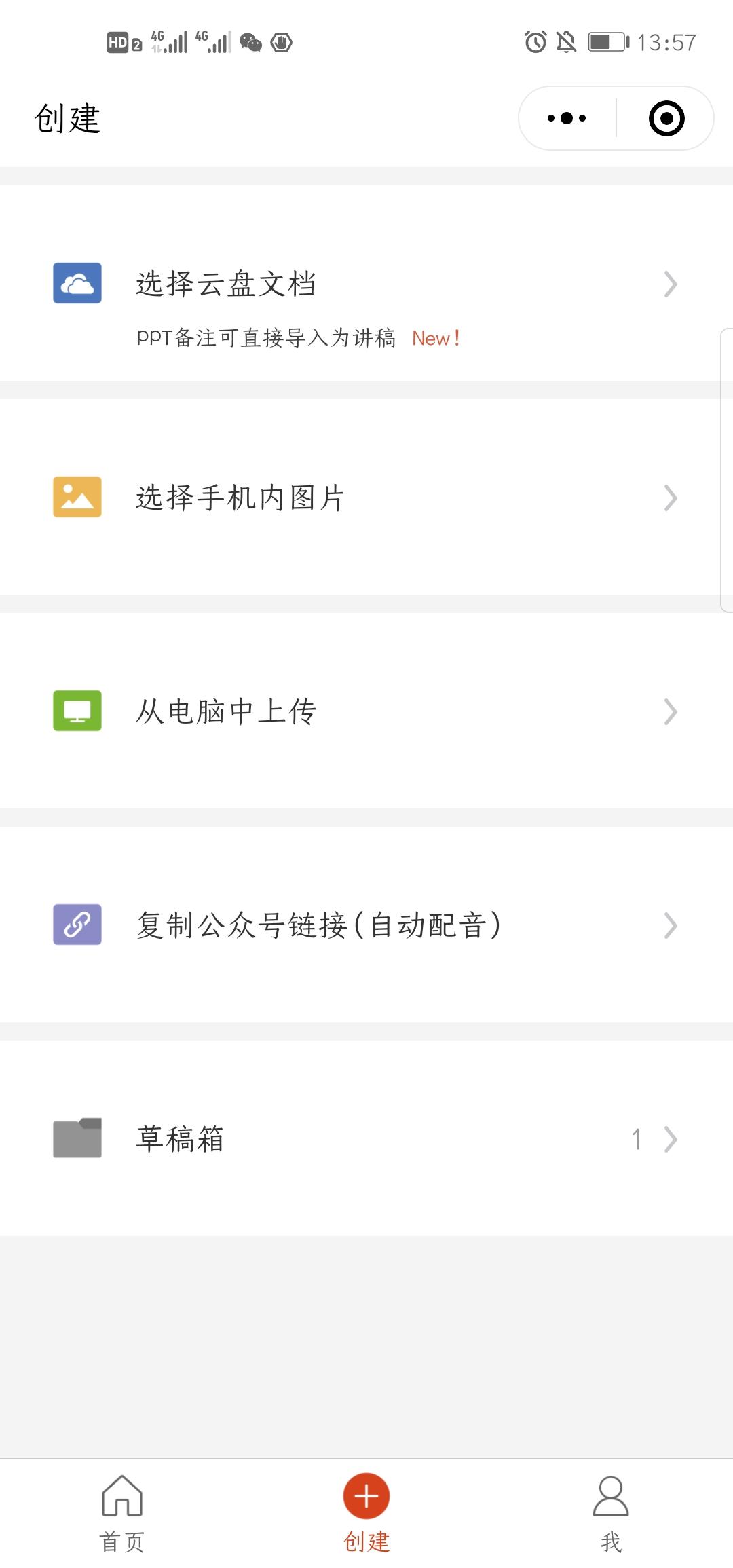The width and height of the screenshot is (733, 1568).
Task: Click the yellow image picker icon
Action: (x=77, y=498)
